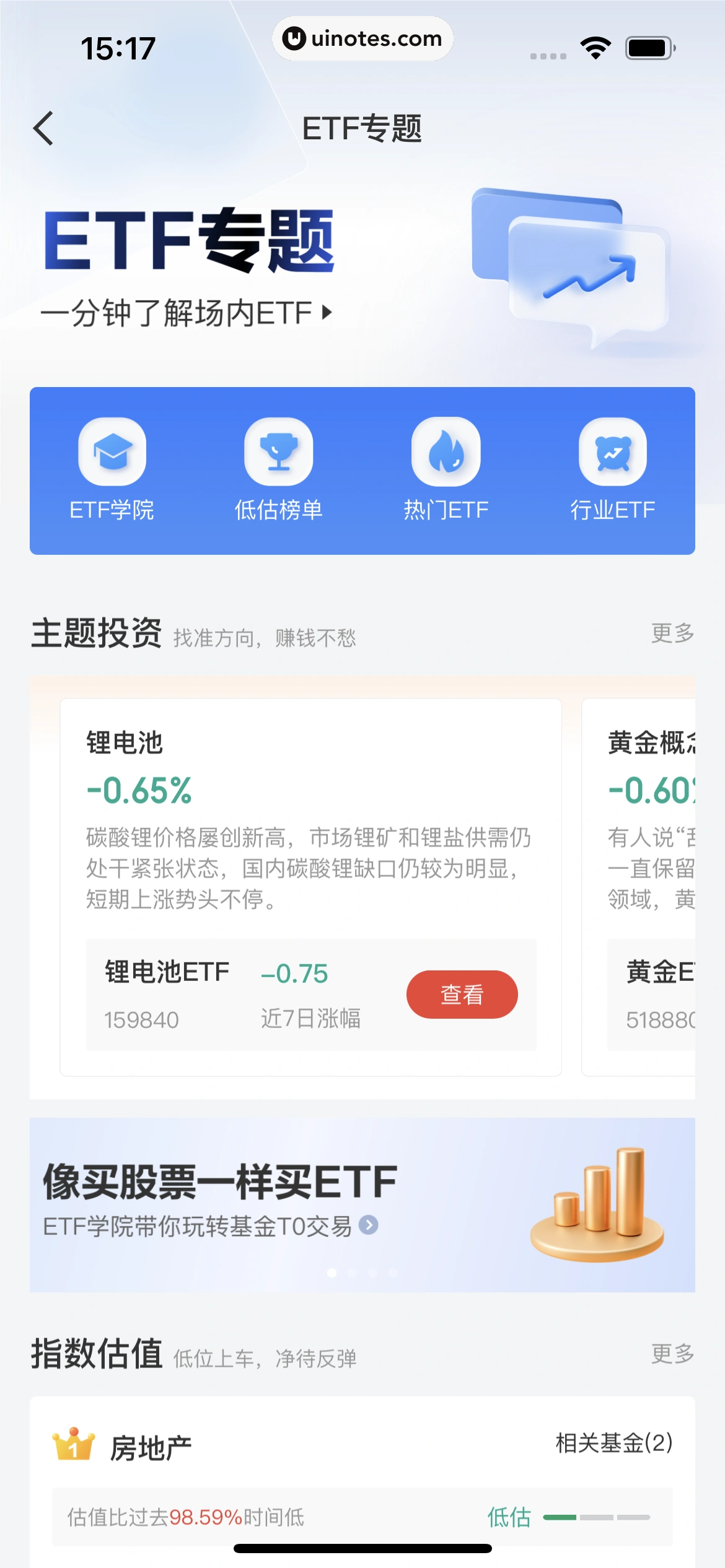
Task: Go back from ETF专题 page
Action: tap(43, 129)
